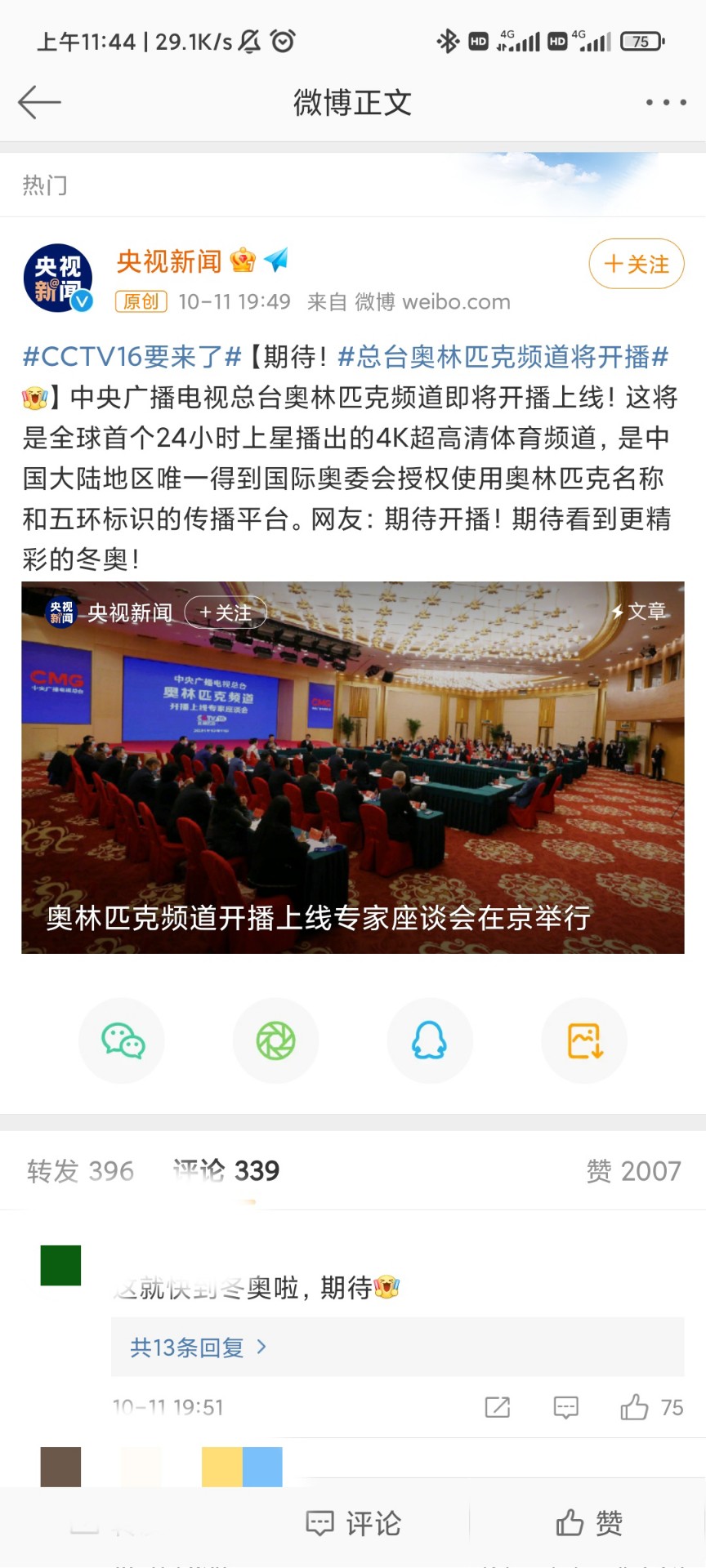This screenshot has height=1568, width=706.
Task: Share post to QQ
Action: pyautogui.click(x=430, y=1040)
